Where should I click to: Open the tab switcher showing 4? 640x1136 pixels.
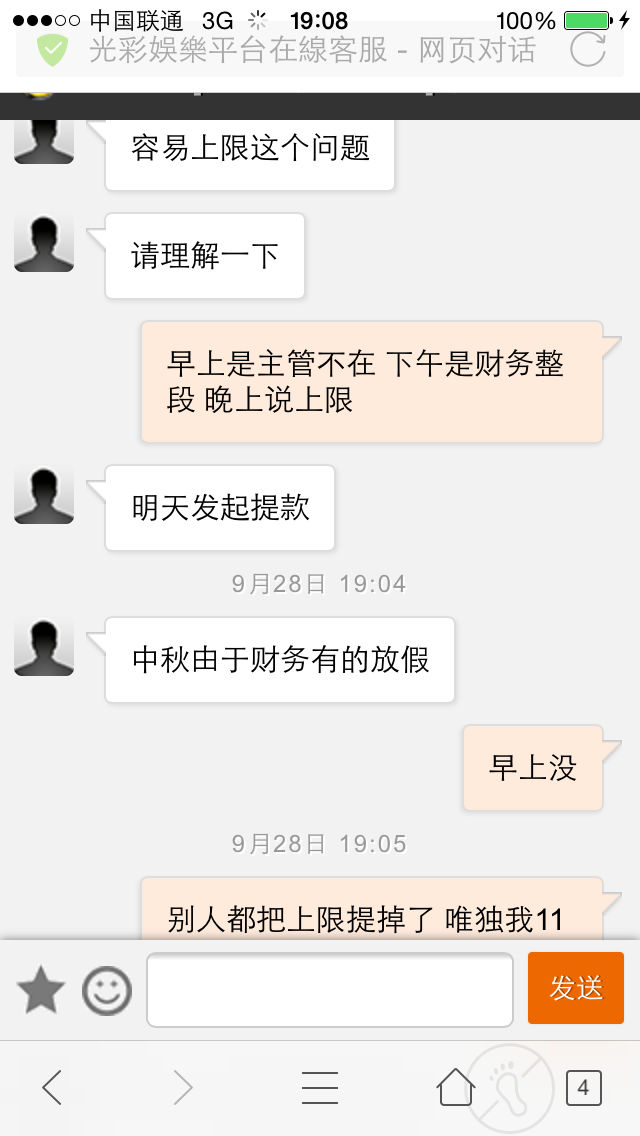[x=583, y=1087]
